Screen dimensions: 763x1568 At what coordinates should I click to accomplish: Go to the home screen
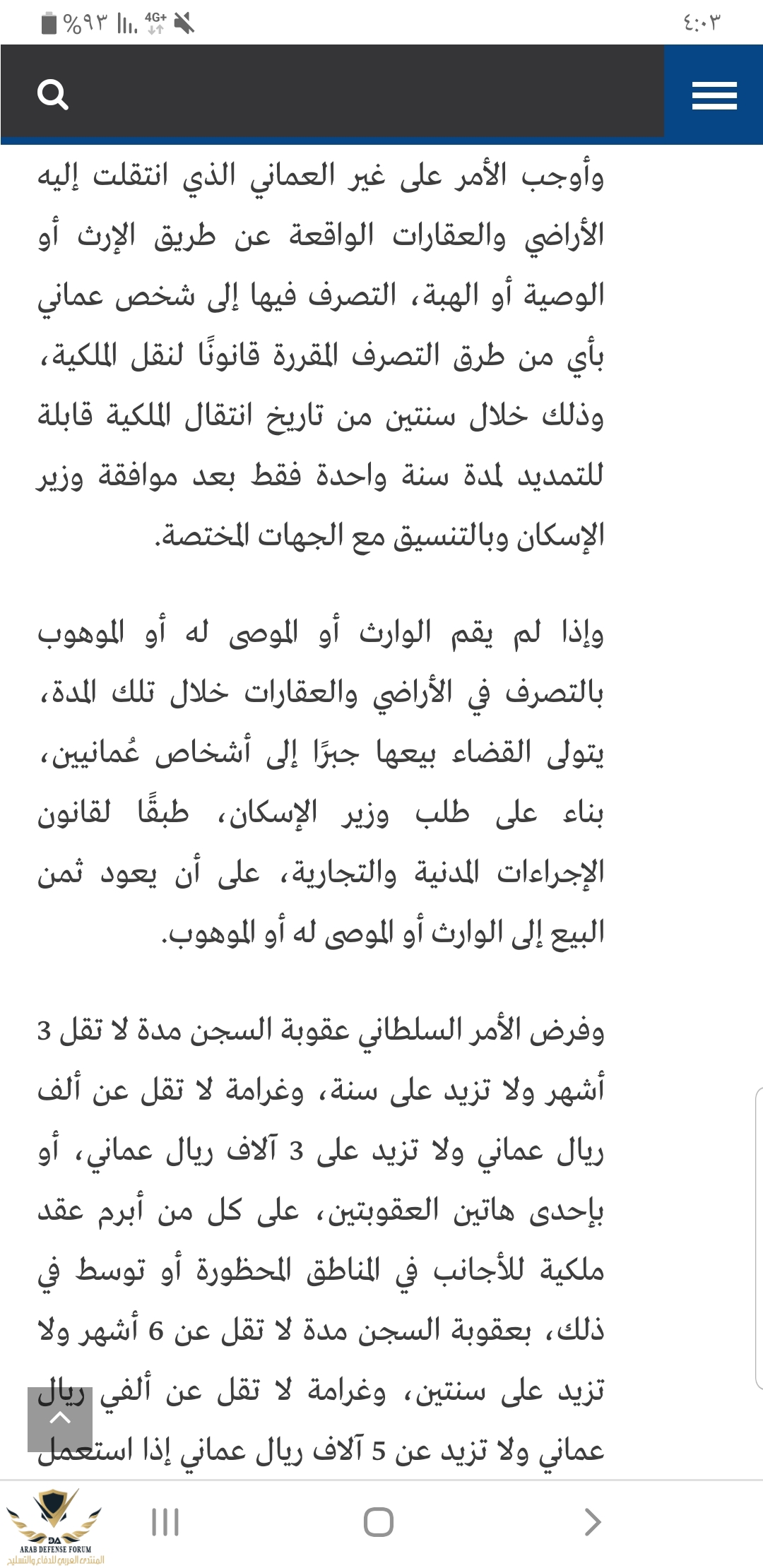point(379,1522)
